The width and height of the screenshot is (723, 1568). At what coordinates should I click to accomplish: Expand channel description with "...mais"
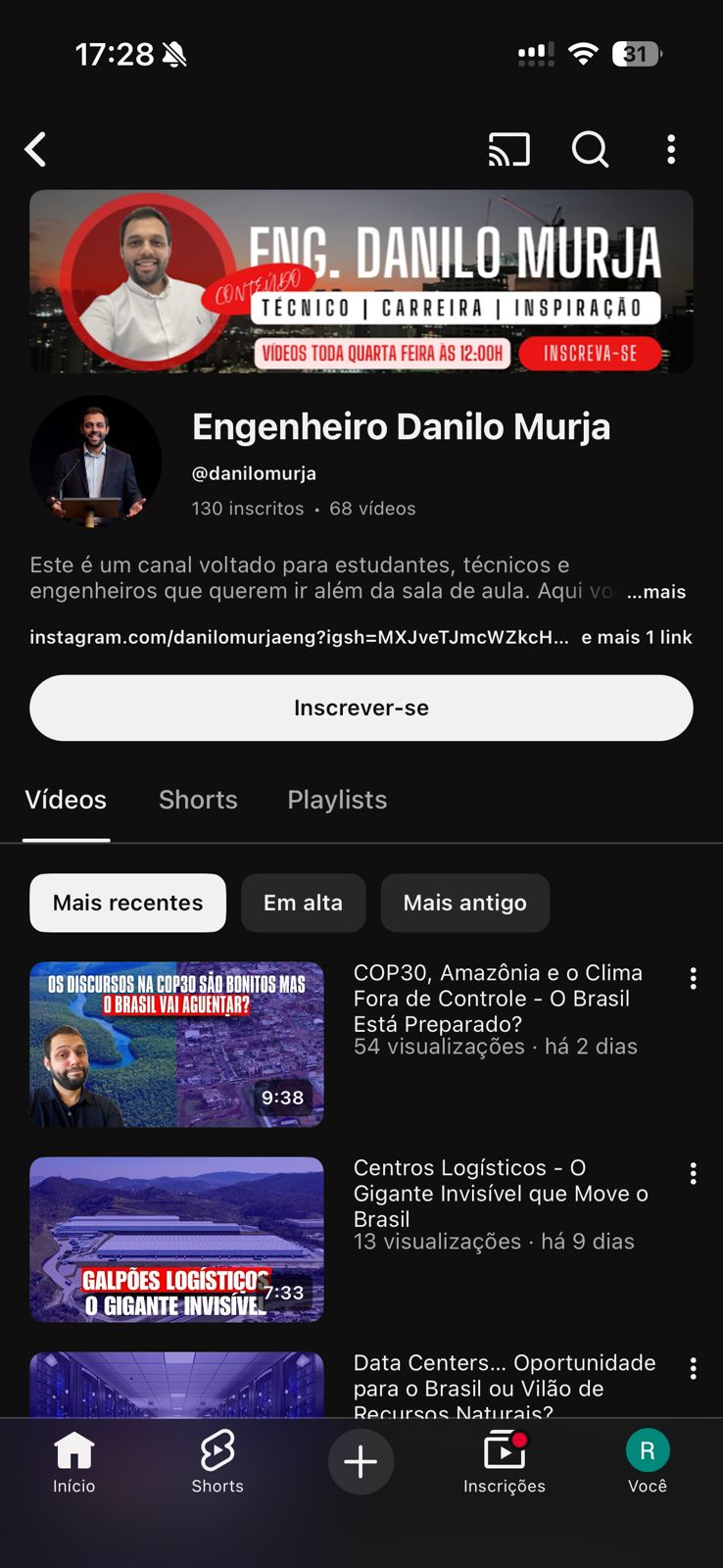pyautogui.click(x=656, y=592)
